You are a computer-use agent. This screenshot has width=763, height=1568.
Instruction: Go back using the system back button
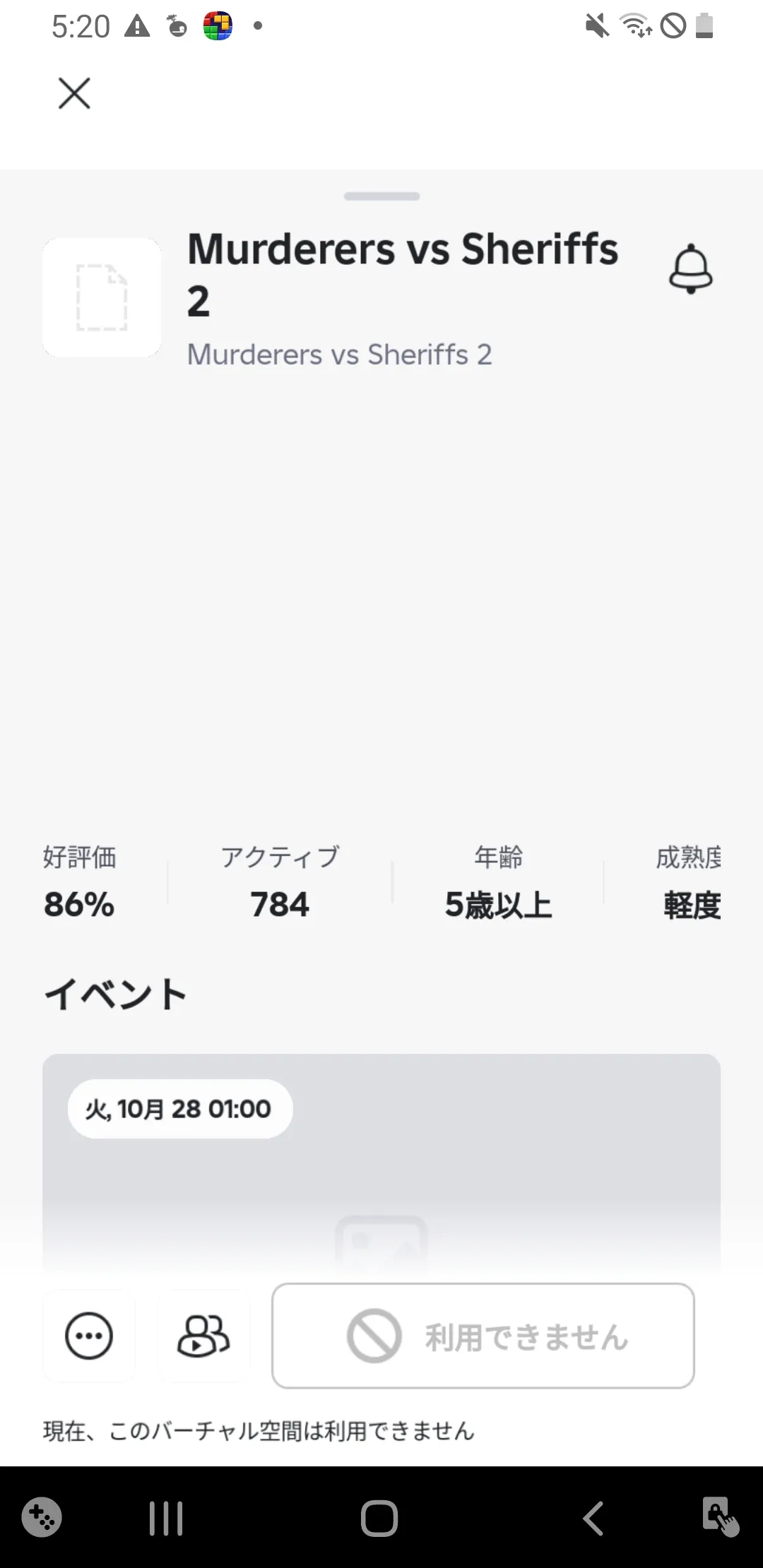[593, 1518]
